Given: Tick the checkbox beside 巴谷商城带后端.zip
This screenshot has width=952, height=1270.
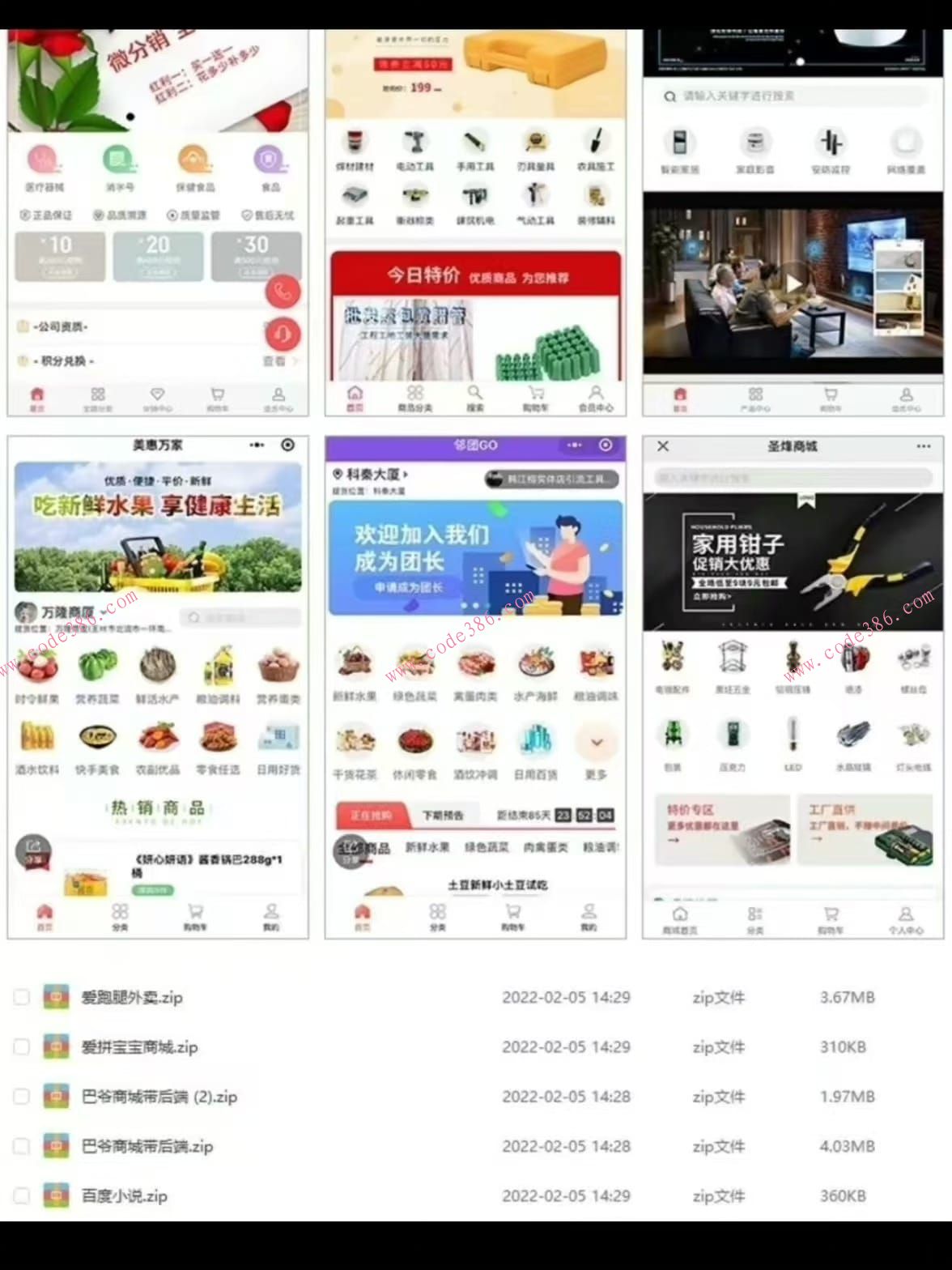Looking at the screenshot, I should [21, 1146].
